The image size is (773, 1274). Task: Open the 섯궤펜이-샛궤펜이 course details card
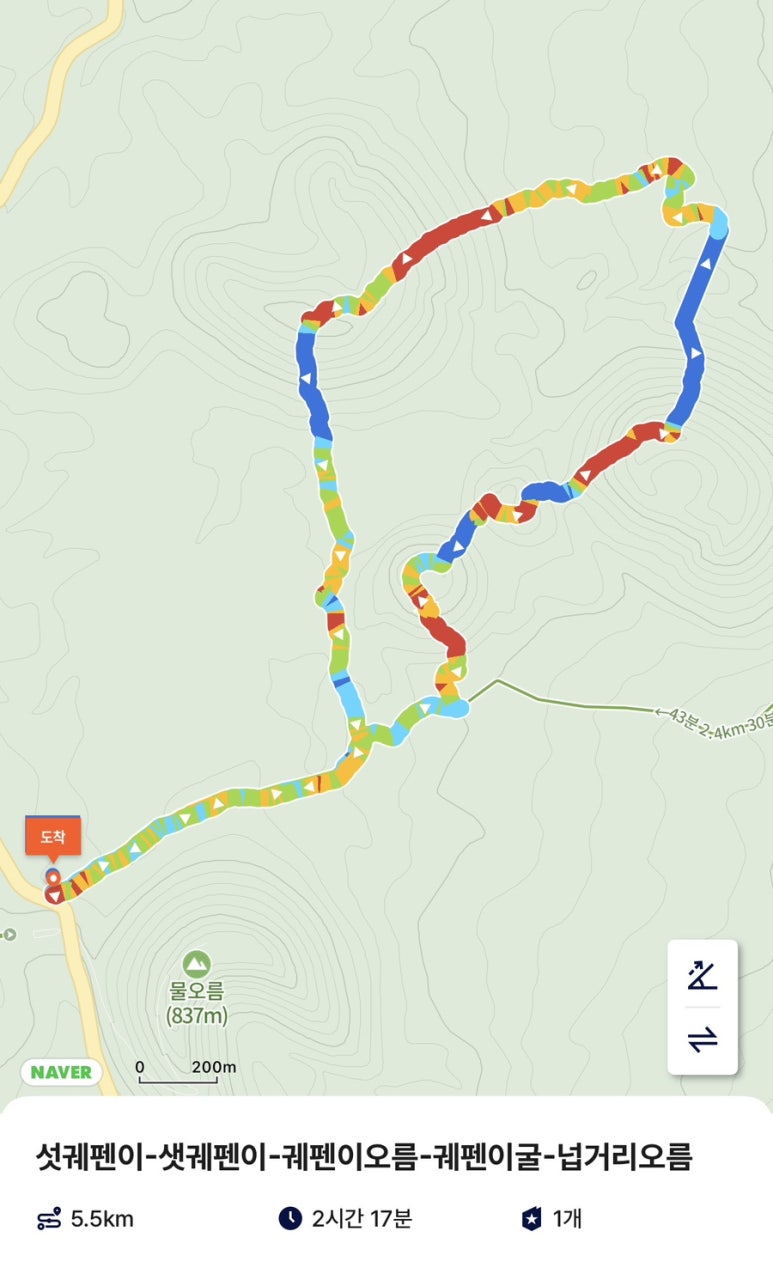click(x=364, y=1158)
